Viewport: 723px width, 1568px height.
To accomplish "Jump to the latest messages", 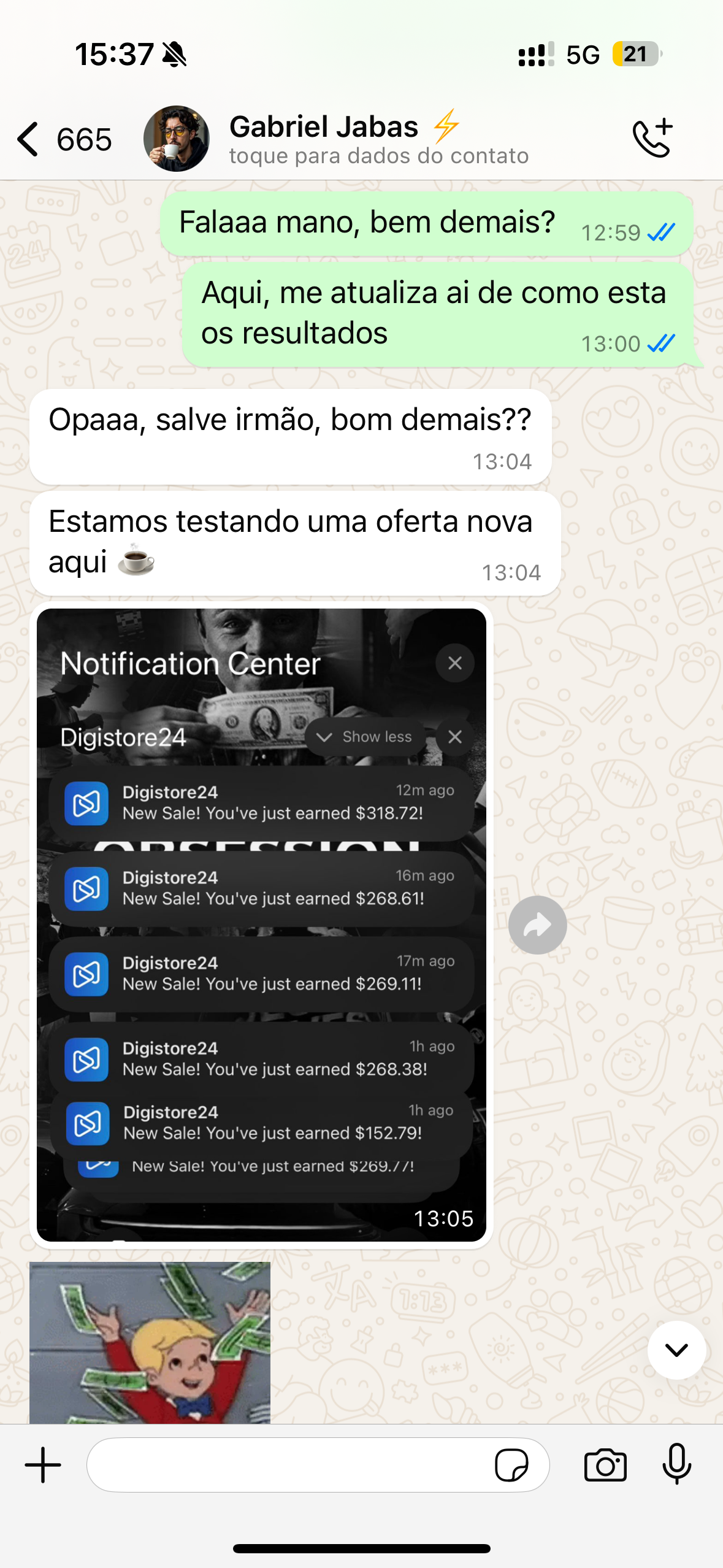I will (x=676, y=1350).
